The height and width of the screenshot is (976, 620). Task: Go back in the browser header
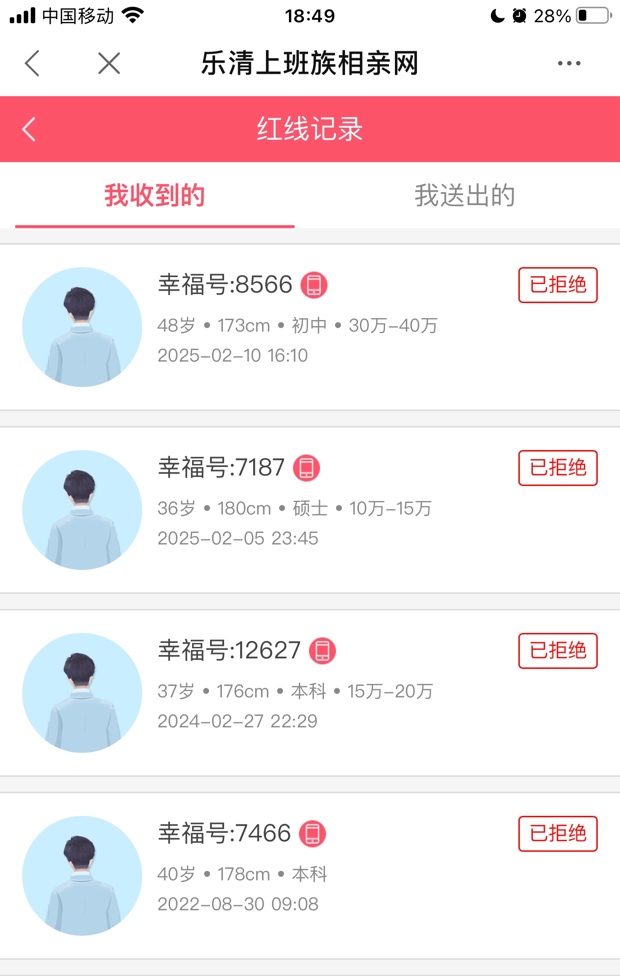coord(32,64)
